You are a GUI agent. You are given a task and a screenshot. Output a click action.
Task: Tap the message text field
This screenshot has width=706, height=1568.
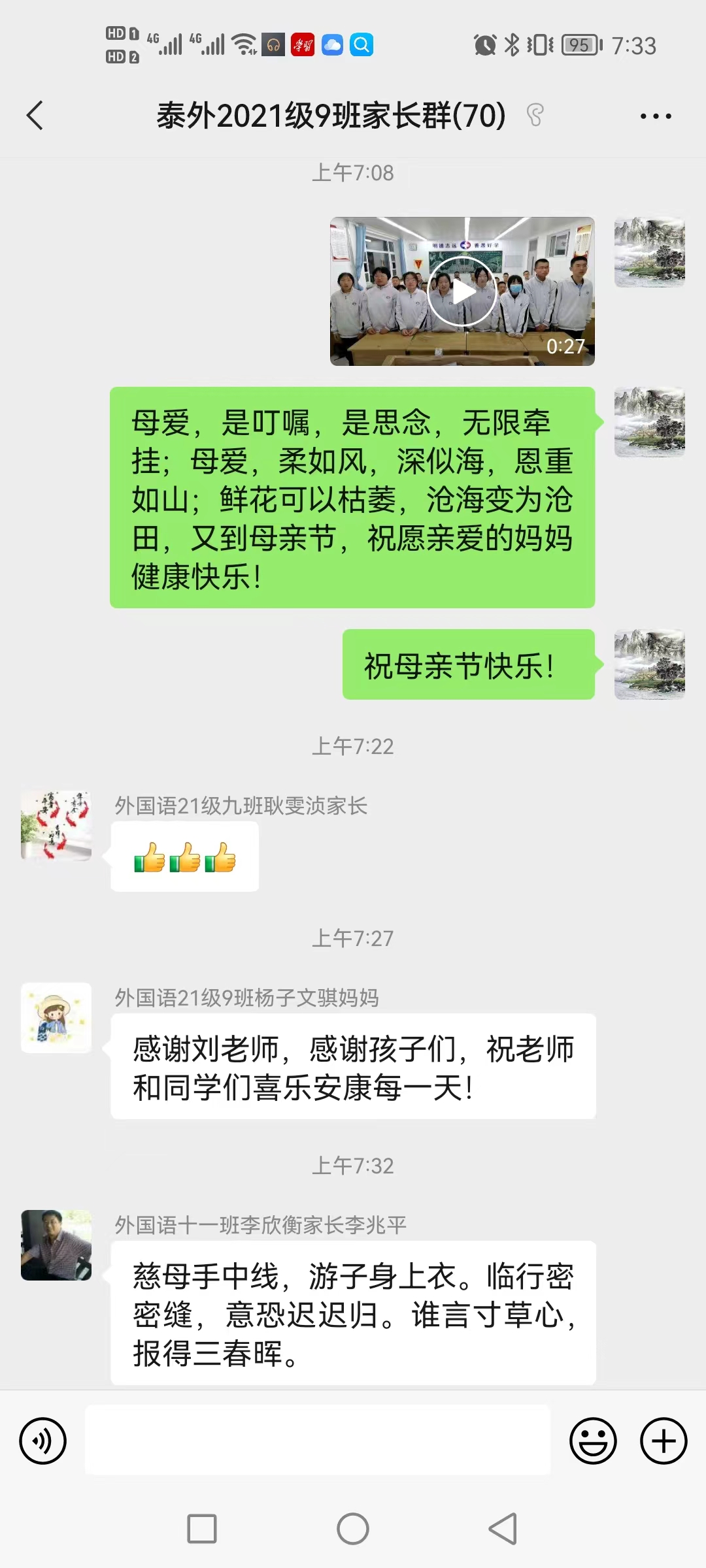(318, 1440)
